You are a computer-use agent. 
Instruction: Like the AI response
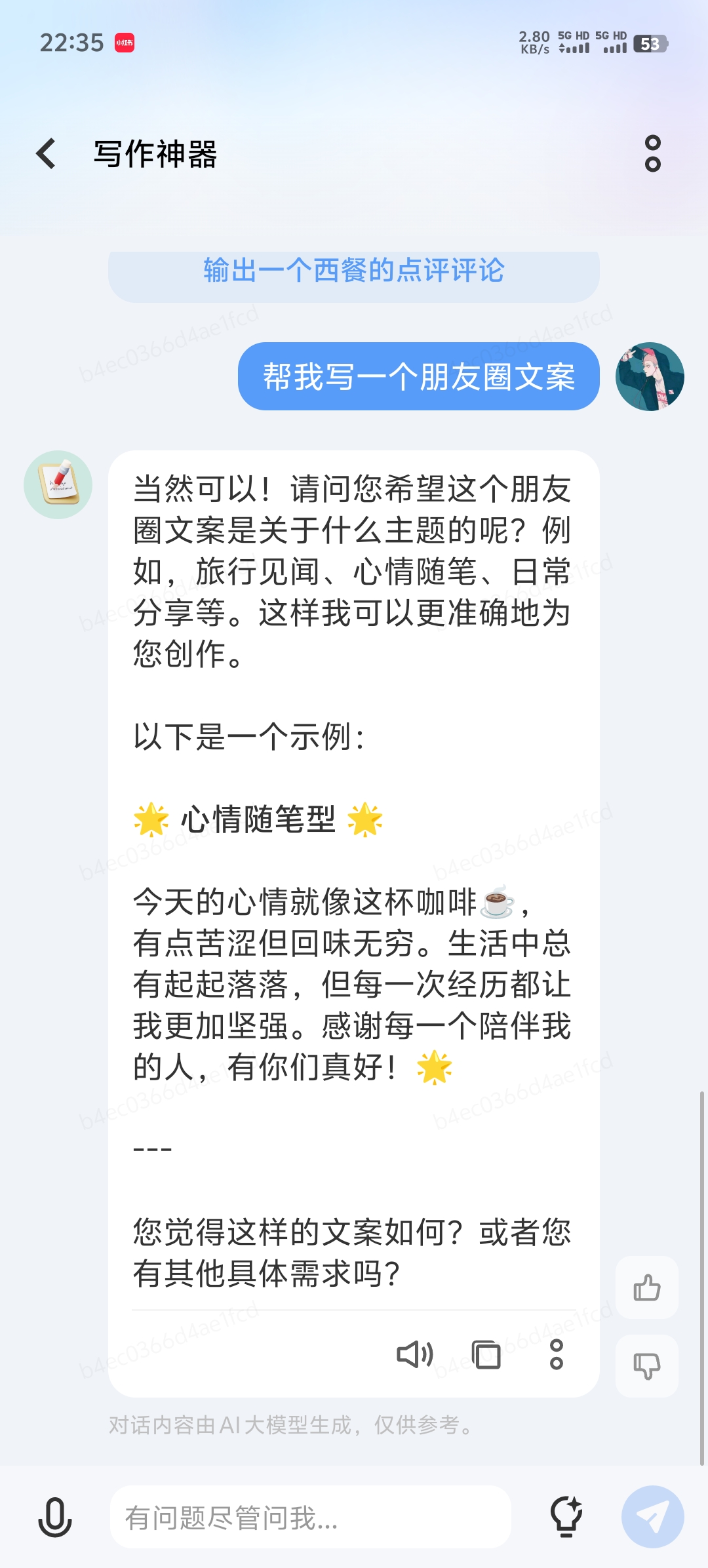(x=646, y=1287)
